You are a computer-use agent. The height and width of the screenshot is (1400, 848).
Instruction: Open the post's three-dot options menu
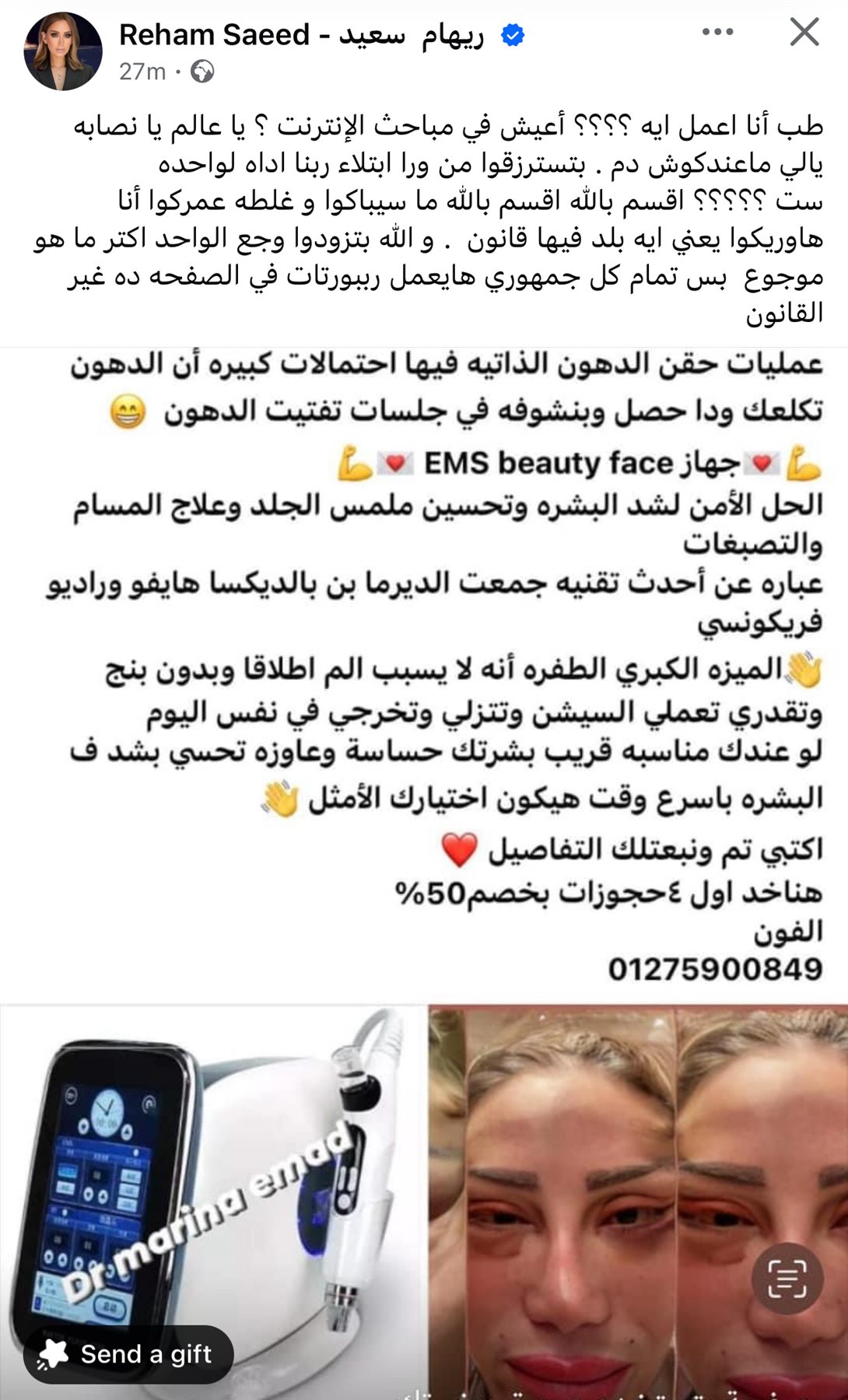(717, 33)
